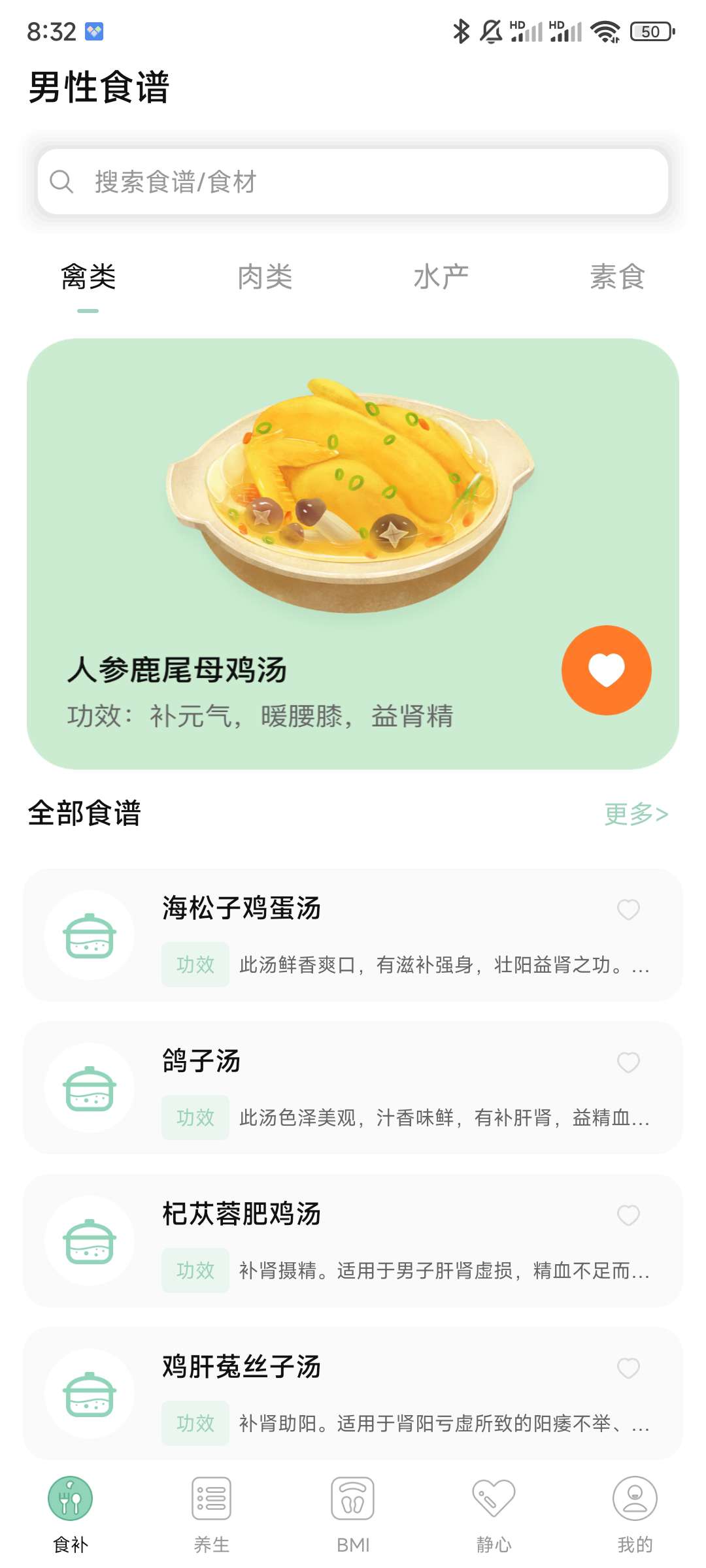Open 更多 to see all recipes
706x1568 pixels.
tap(635, 814)
